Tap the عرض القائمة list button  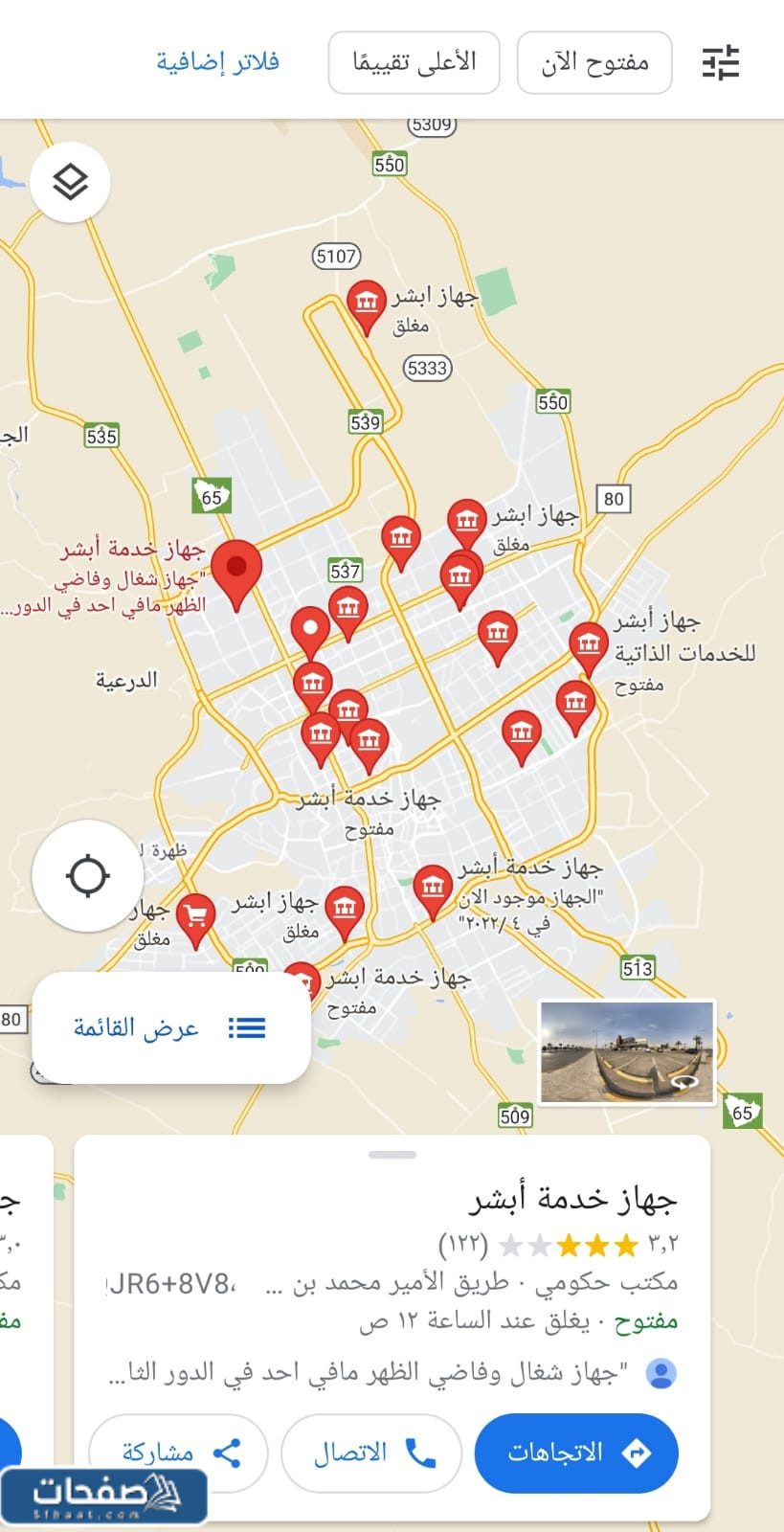coord(170,1027)
